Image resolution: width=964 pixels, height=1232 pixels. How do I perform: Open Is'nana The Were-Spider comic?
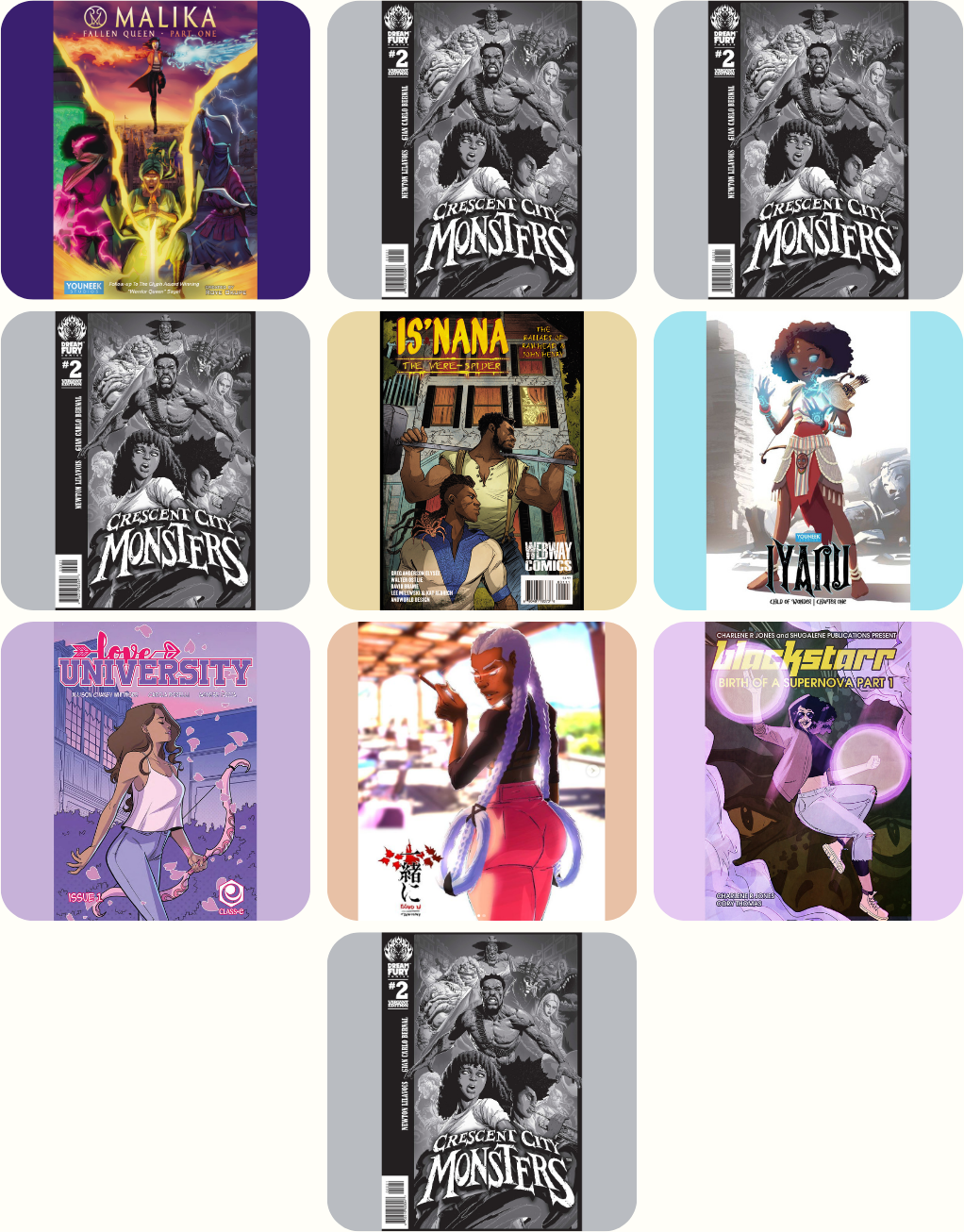pyautogui.click(x=482, y=460)
